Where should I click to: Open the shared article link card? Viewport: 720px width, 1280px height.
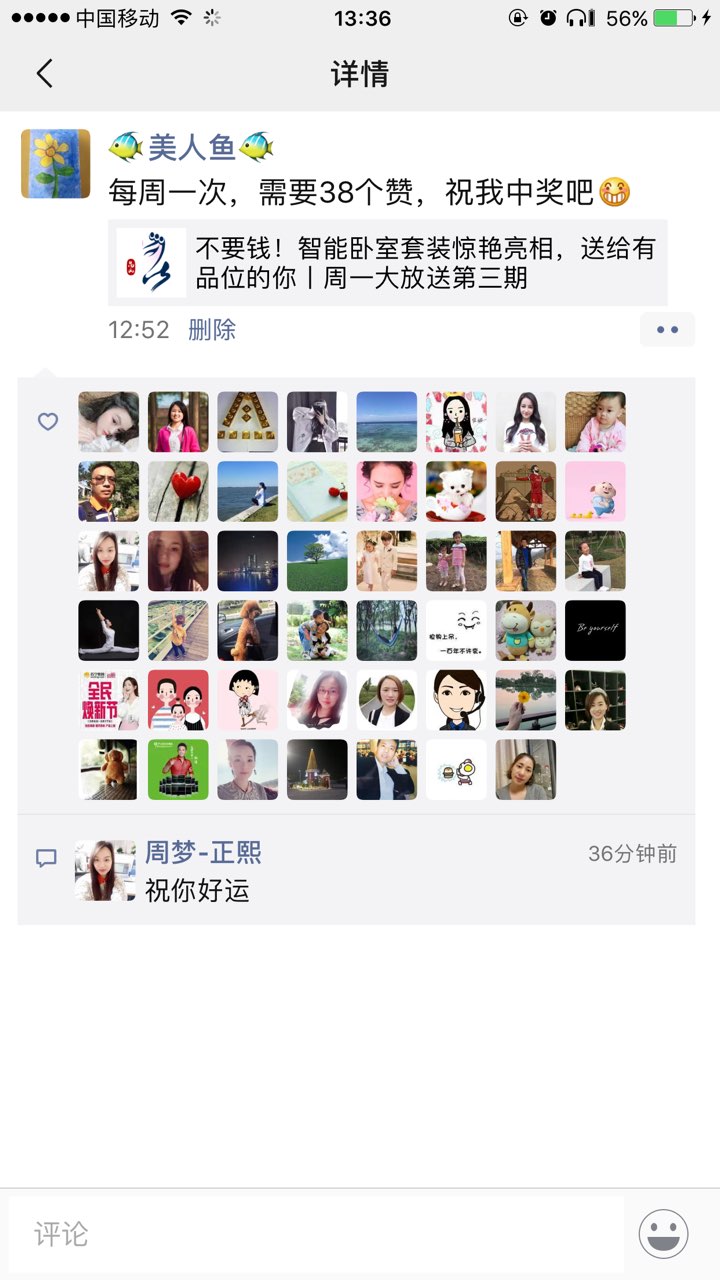click(388, 263)
